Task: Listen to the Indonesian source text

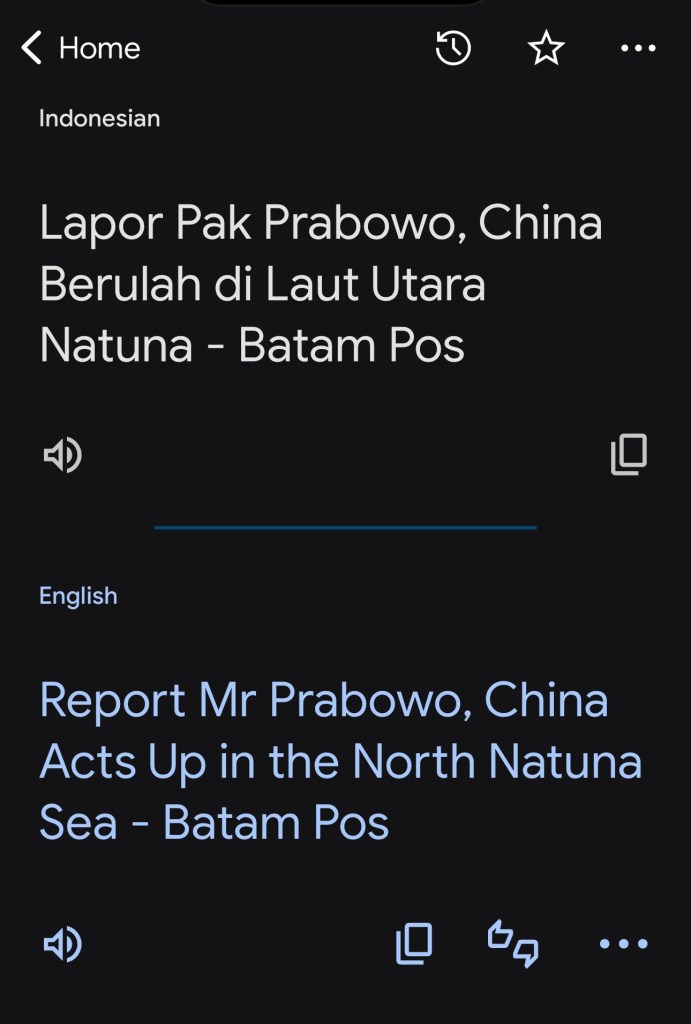Action: [x=62, y=456]
